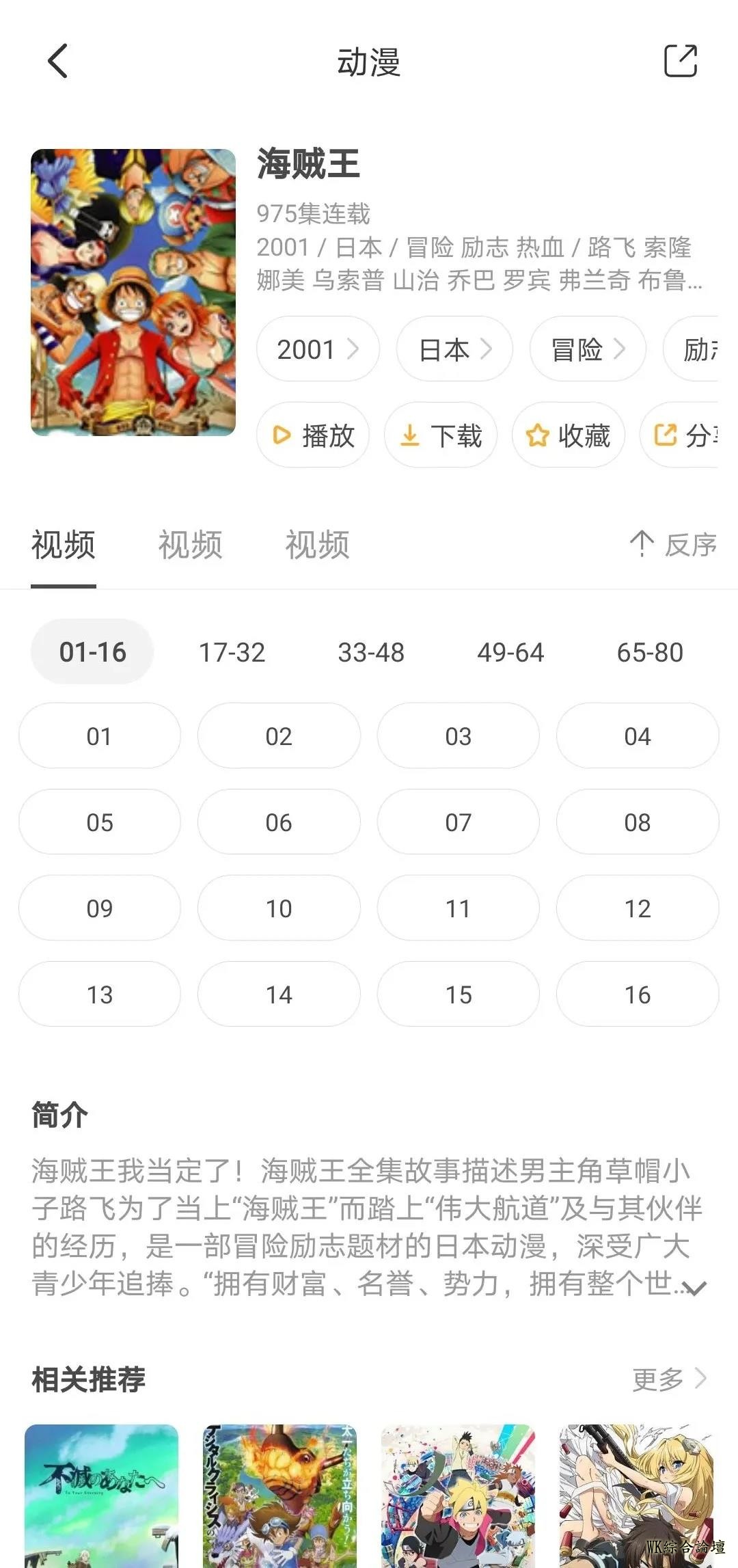This screenshot has width=738, height=1568.
Task: Open the Boruto recommendation poster
Action: pos(458,1496)
